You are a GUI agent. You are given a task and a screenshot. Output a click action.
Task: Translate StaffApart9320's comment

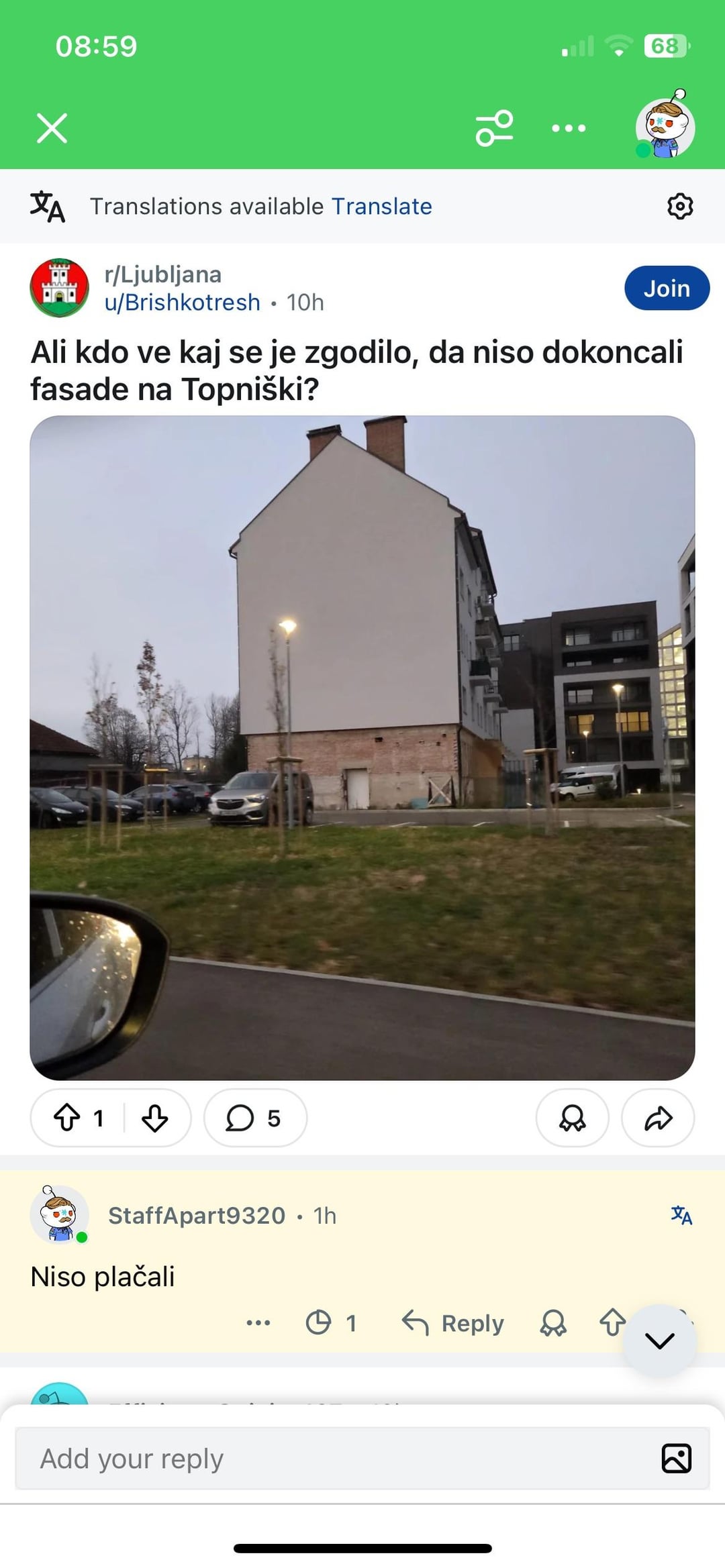tap(681, 1215)
